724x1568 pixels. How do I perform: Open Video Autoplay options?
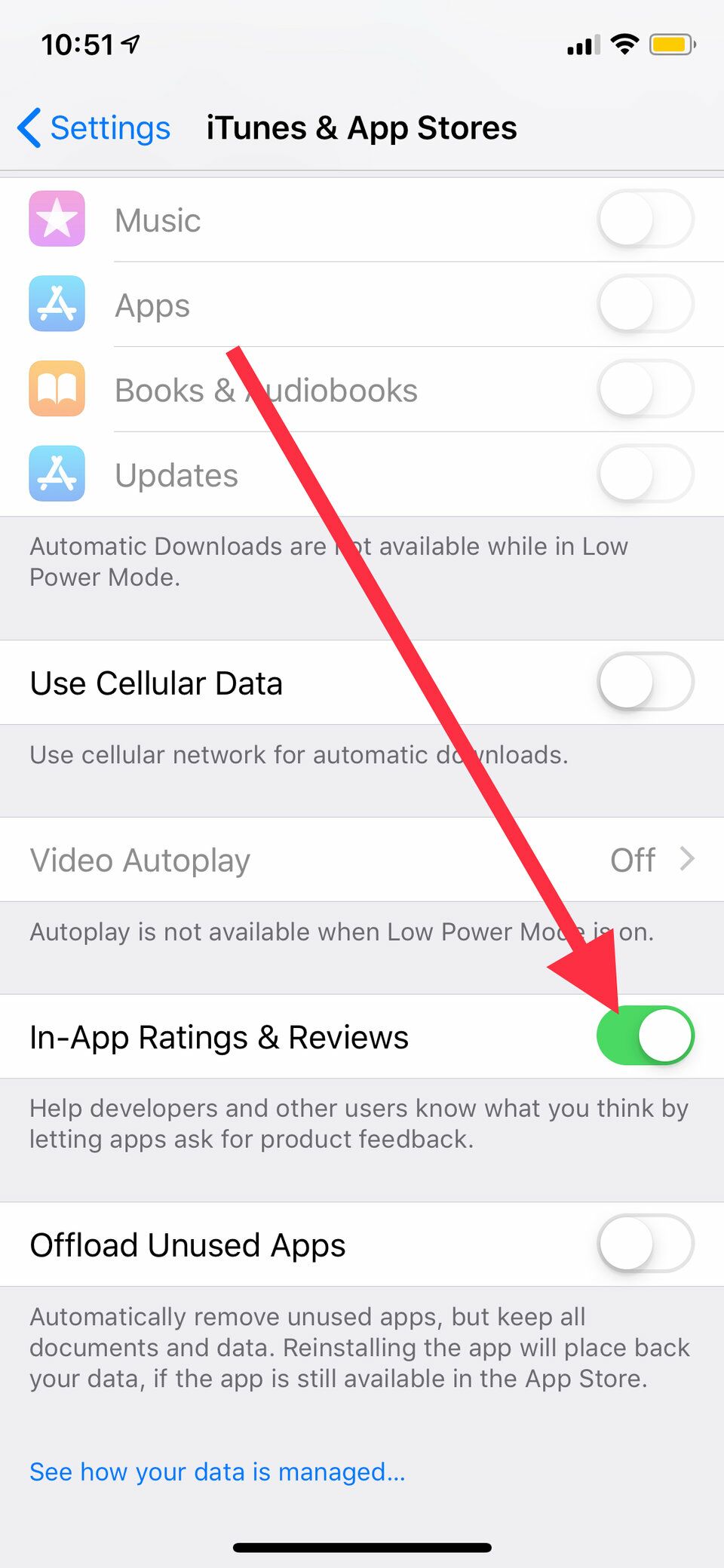click(362, 859)
